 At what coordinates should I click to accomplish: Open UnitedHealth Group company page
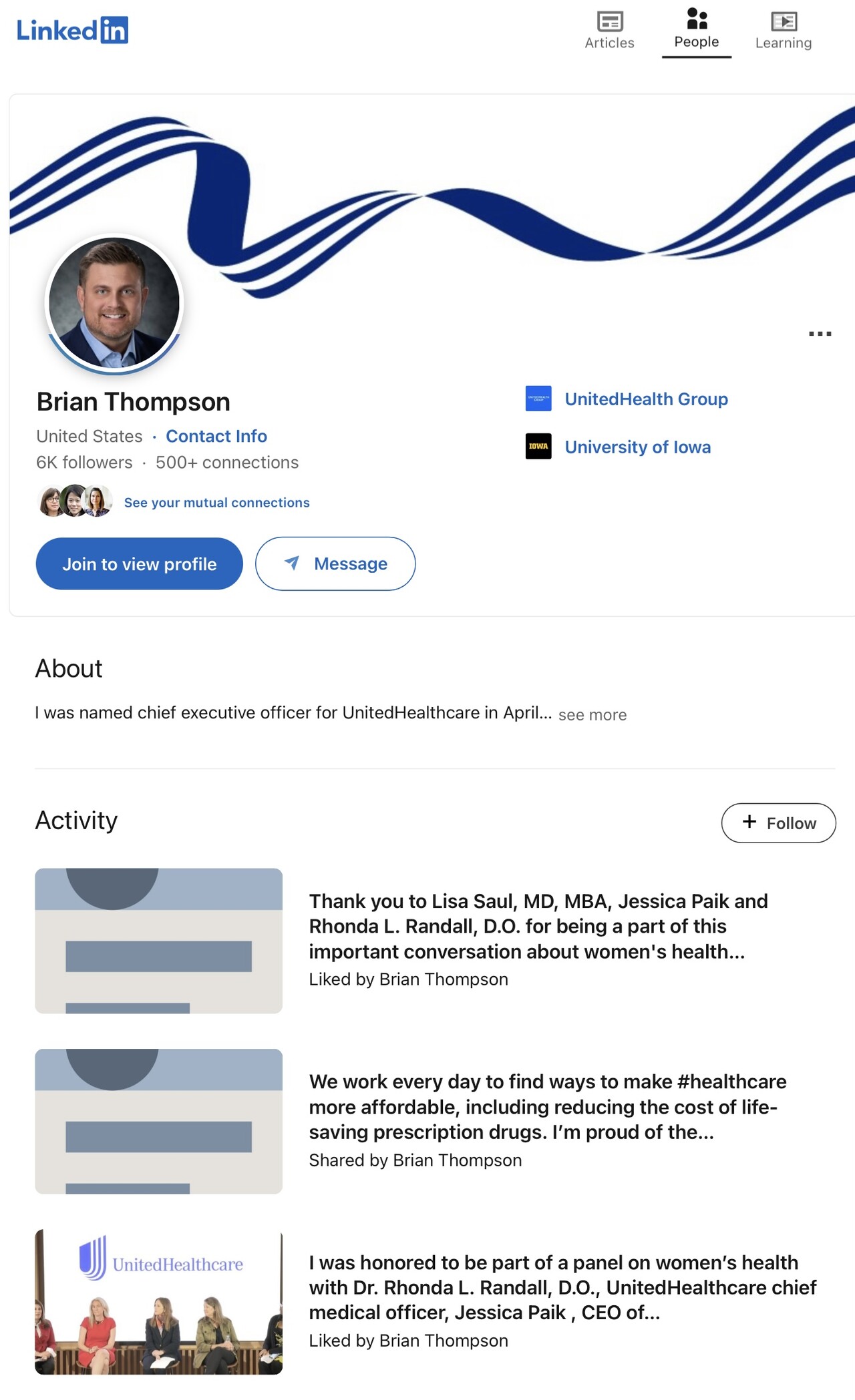(645, 399)
